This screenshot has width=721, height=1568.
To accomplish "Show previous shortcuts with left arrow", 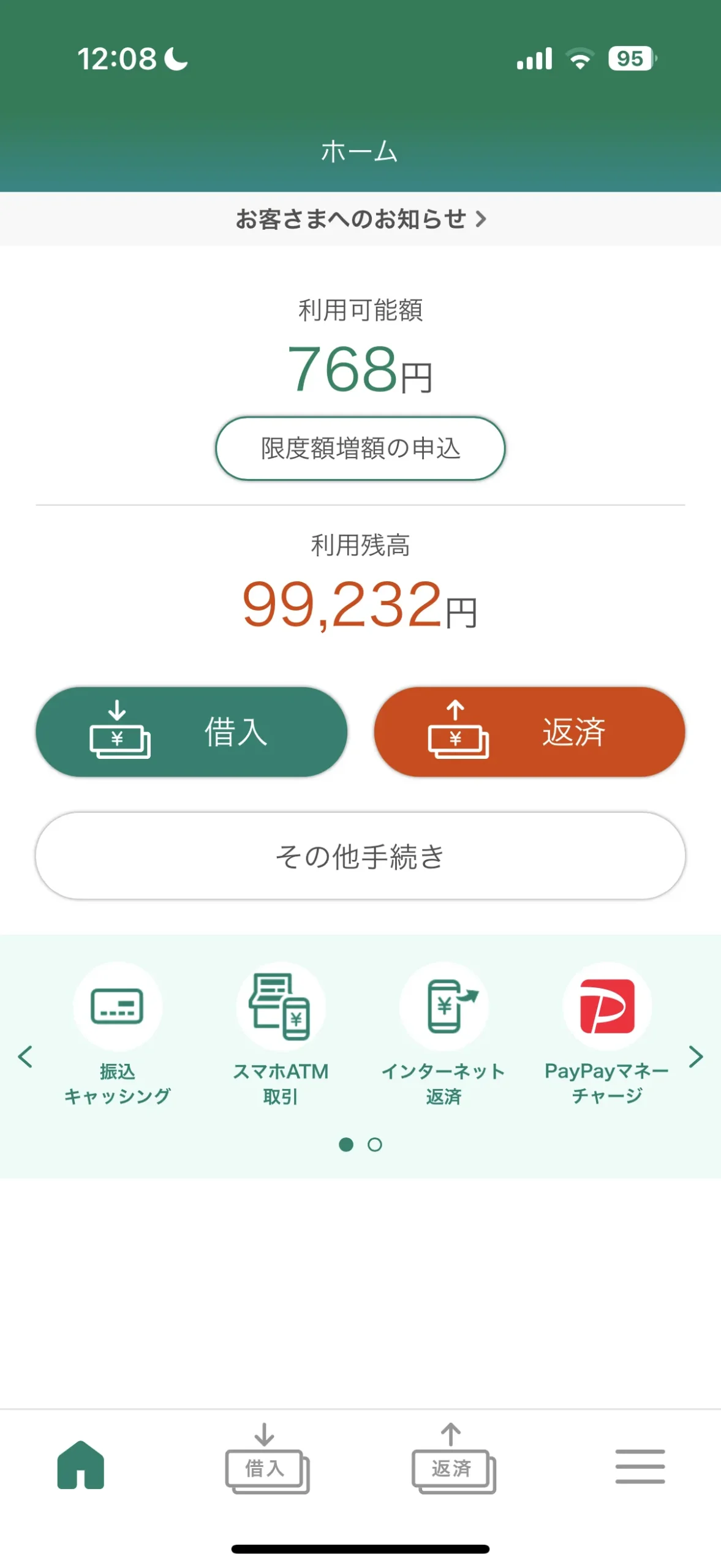I will tap(25, 1056).
